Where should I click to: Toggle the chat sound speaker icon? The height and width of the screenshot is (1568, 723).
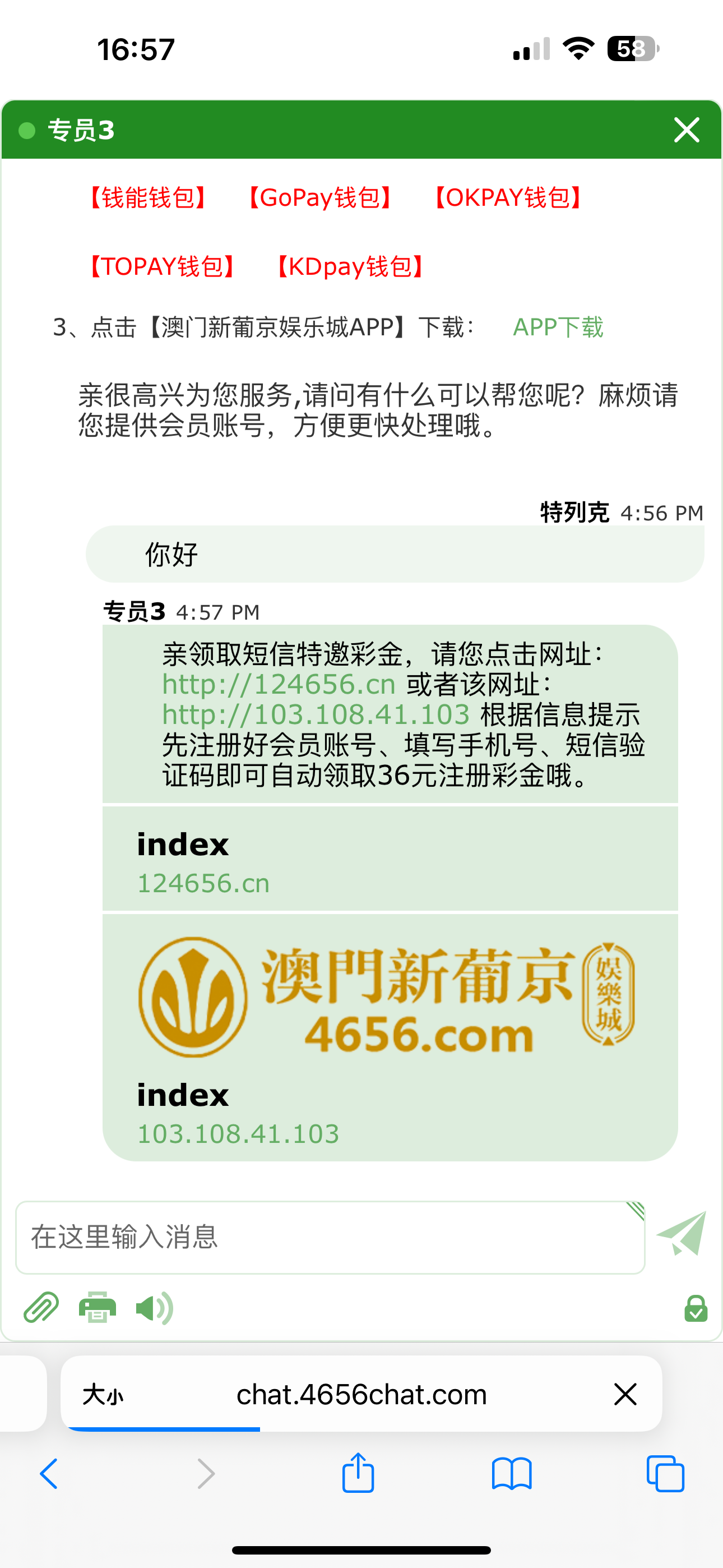tap(154, 1307)
